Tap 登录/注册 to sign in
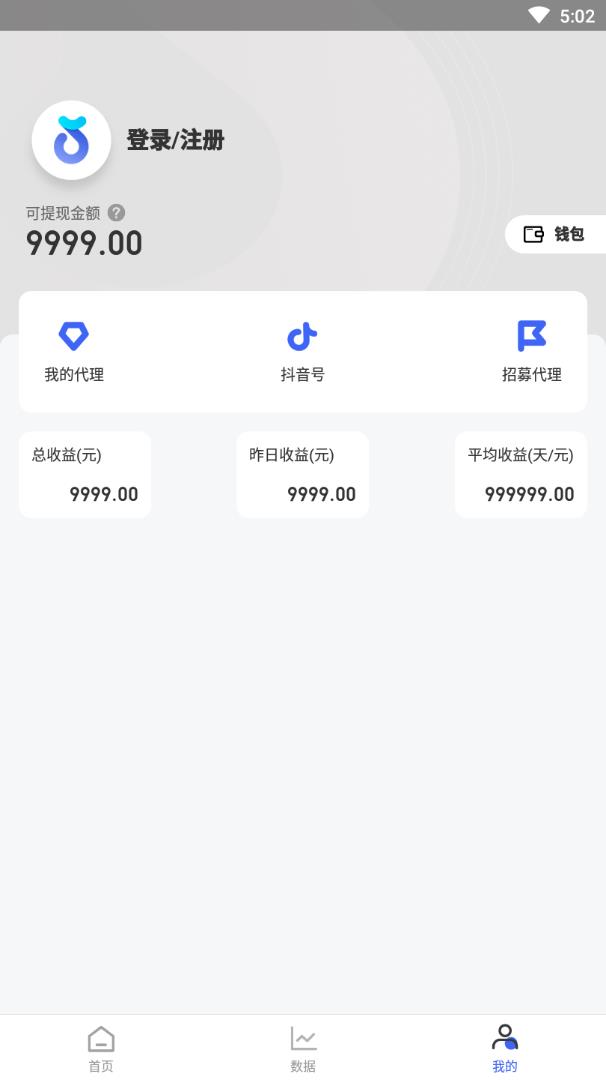606x1080 pixels. [x=175, y=141]
